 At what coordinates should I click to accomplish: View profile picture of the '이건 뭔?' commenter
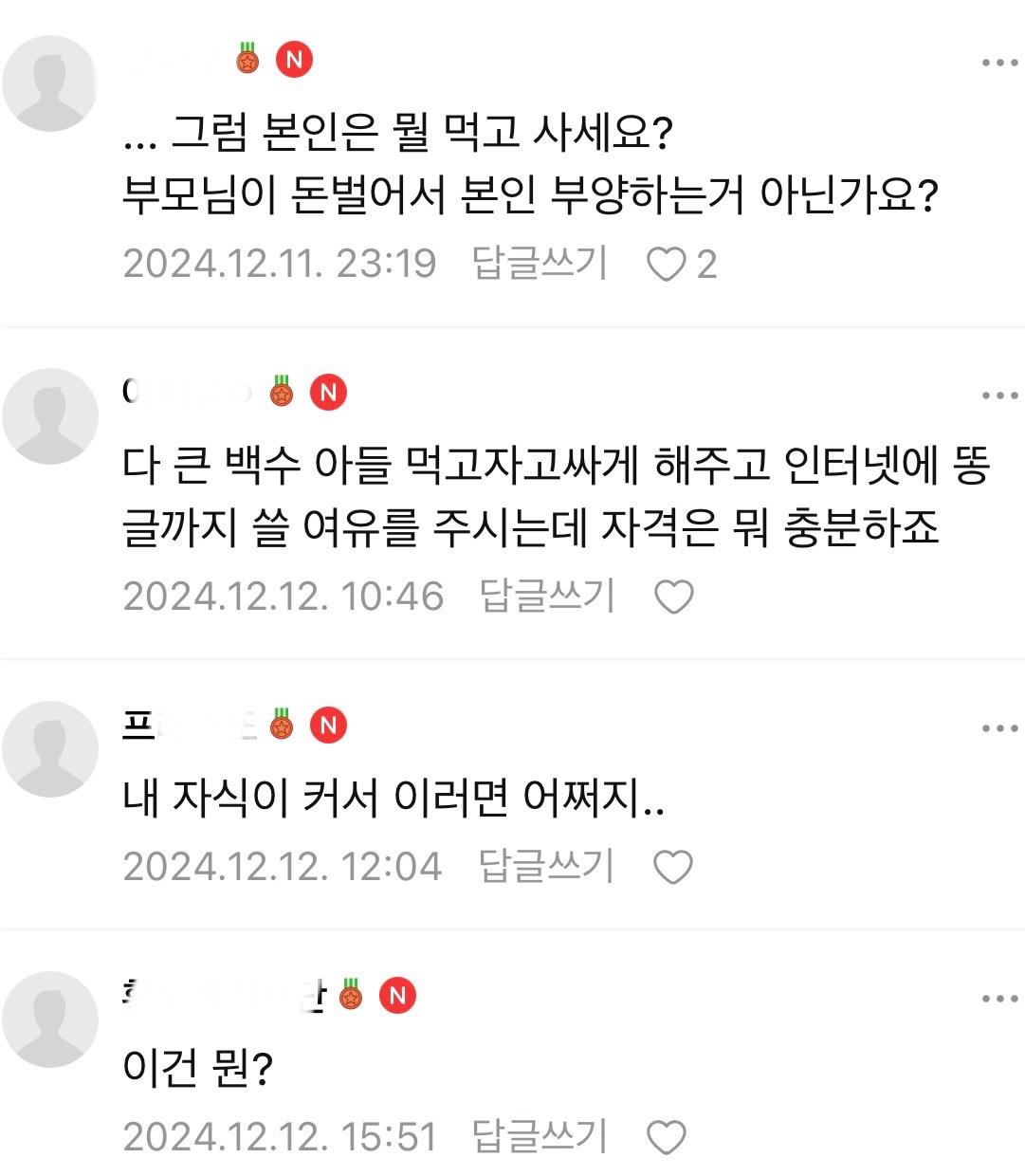tap(50, 1020)
